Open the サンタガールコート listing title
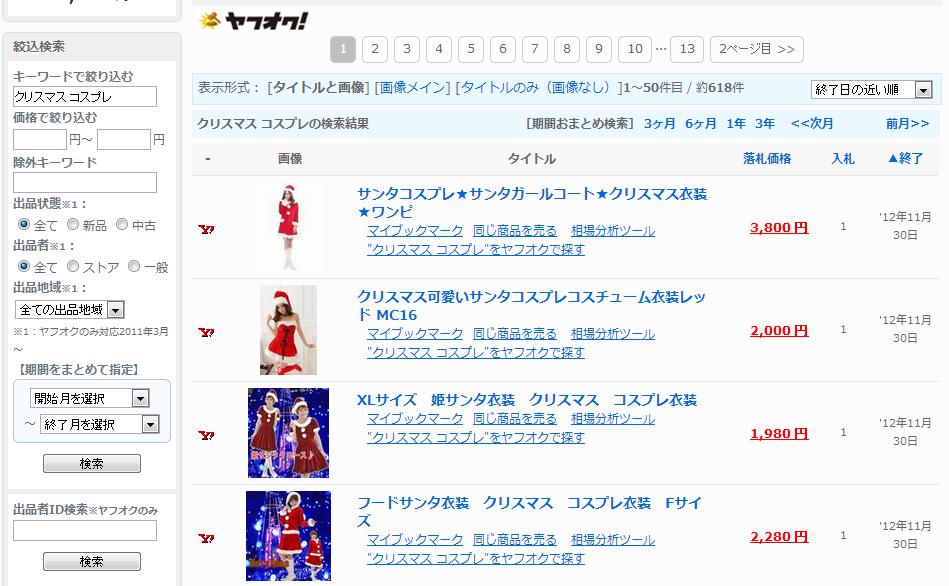Viewport: 949px width, 586px height. 532,194
